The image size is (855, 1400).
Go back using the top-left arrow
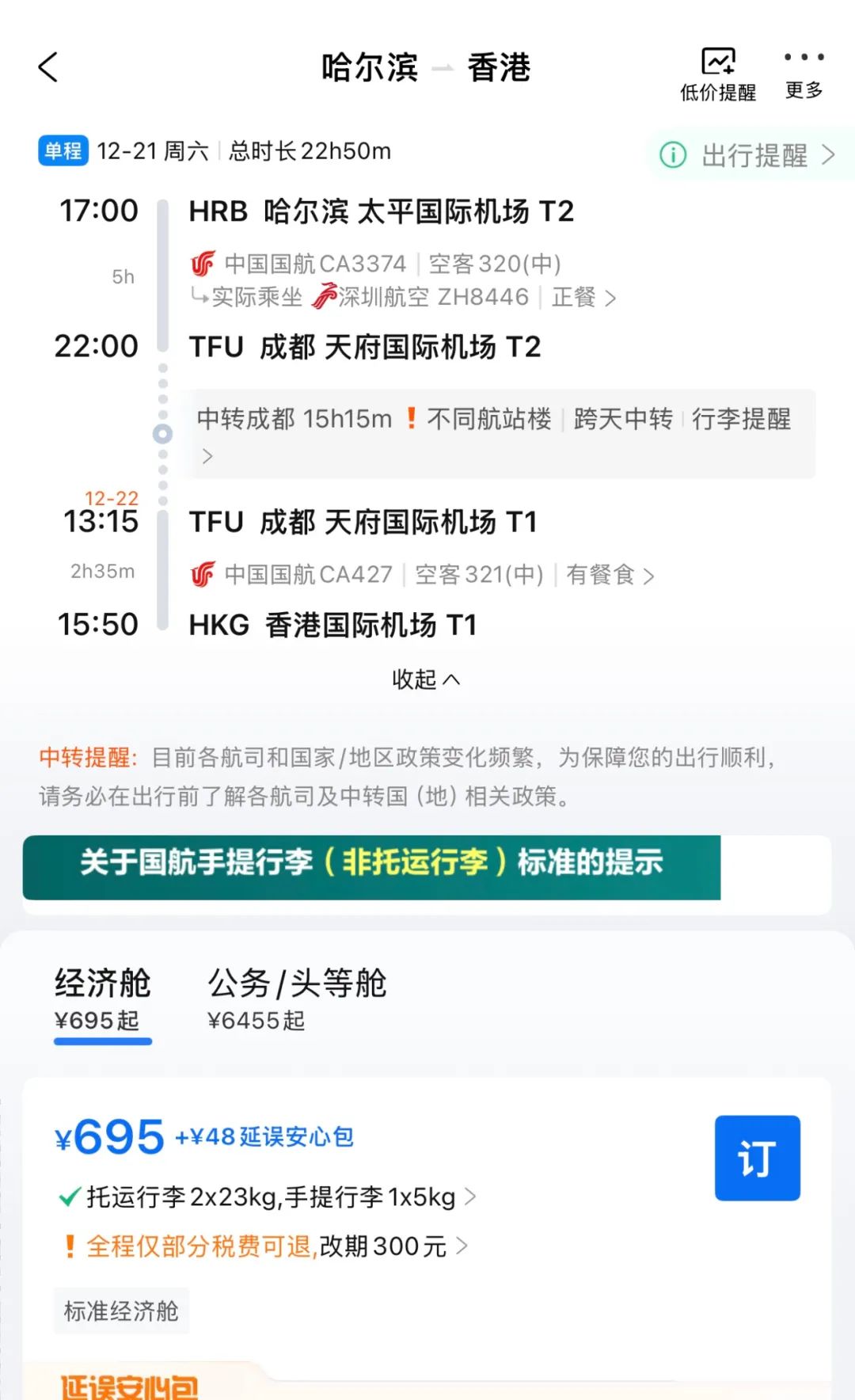pyautogui.click(x=48, y=68)
